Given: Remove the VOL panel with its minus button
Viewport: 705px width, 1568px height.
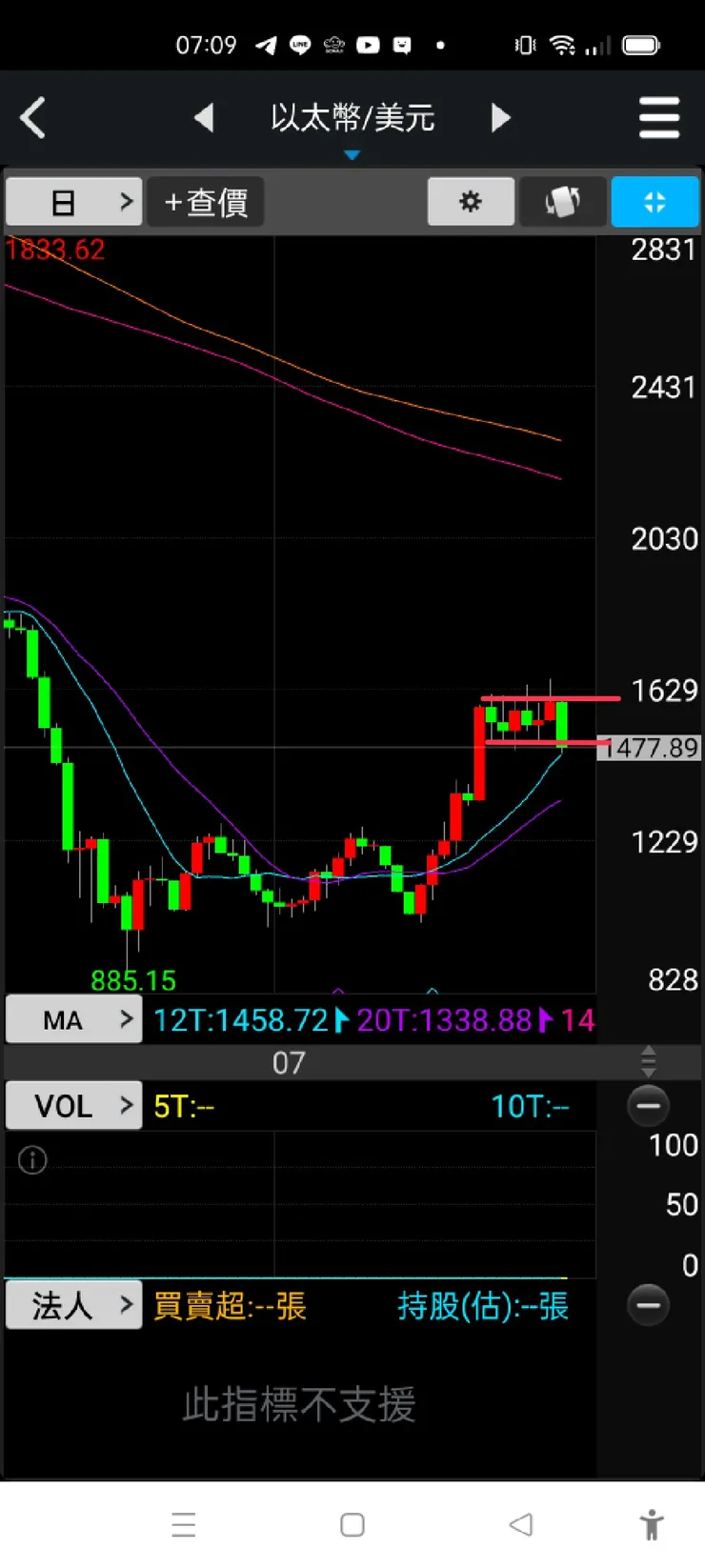Looking at the screenshot, I should pyautogui.click(x=649, y=1106).
